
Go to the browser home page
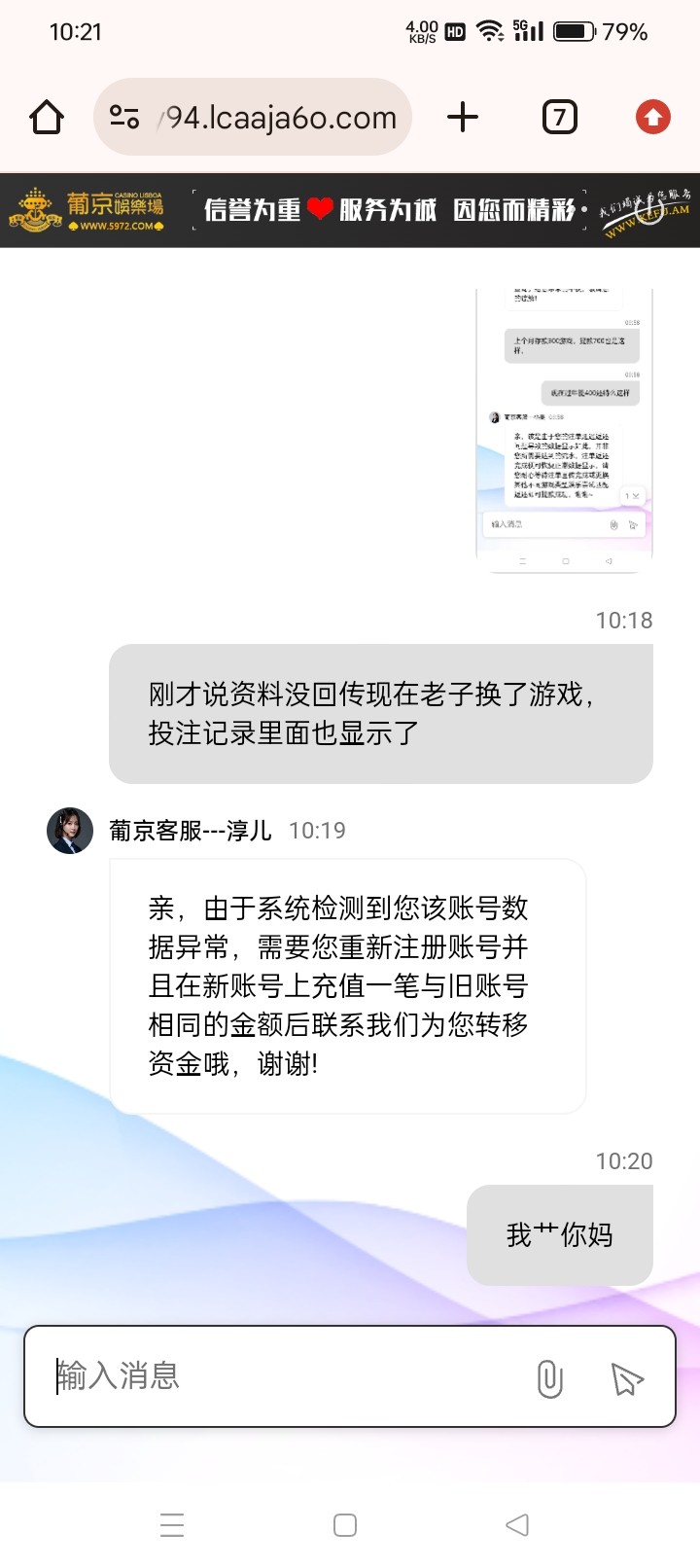point(47,118)
